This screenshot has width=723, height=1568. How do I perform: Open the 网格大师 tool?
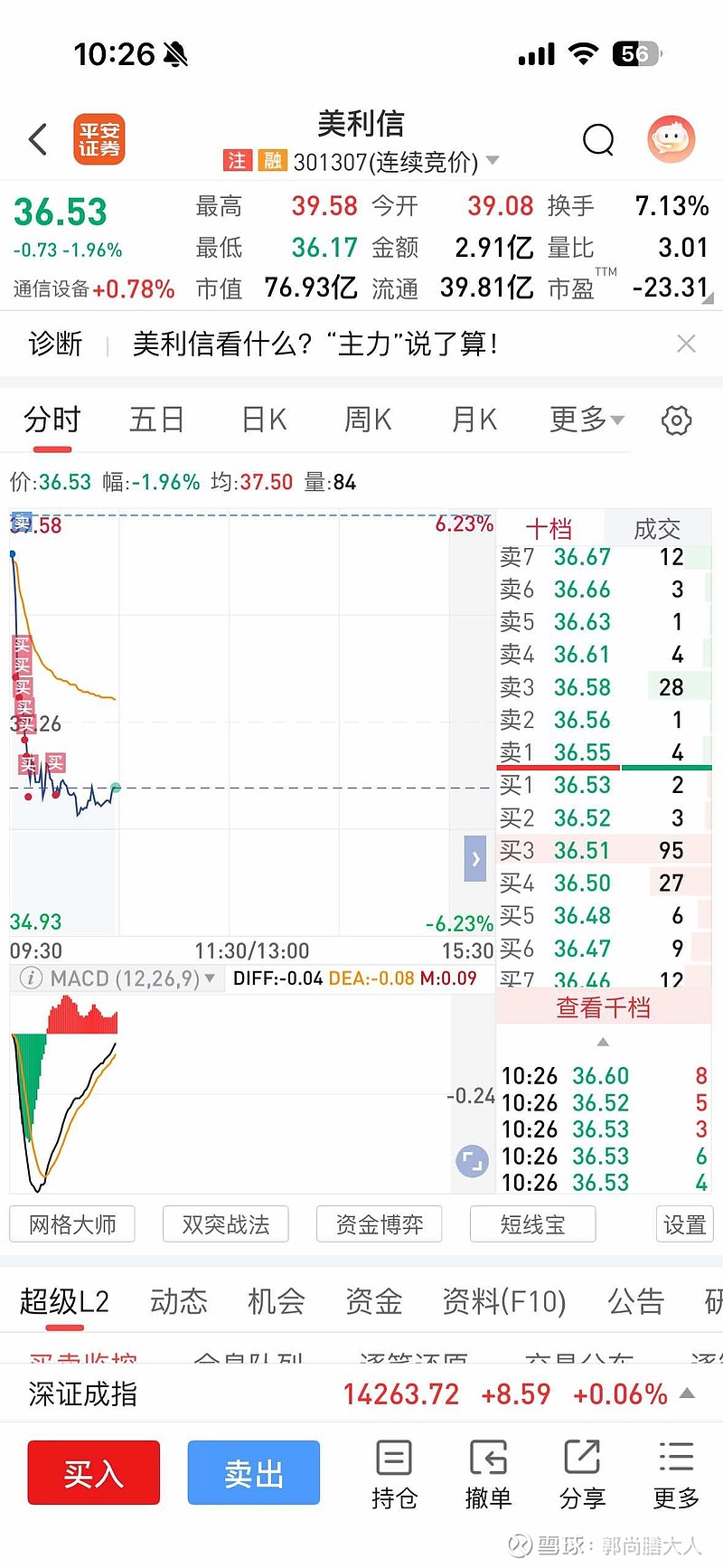tap(72, 1224)
